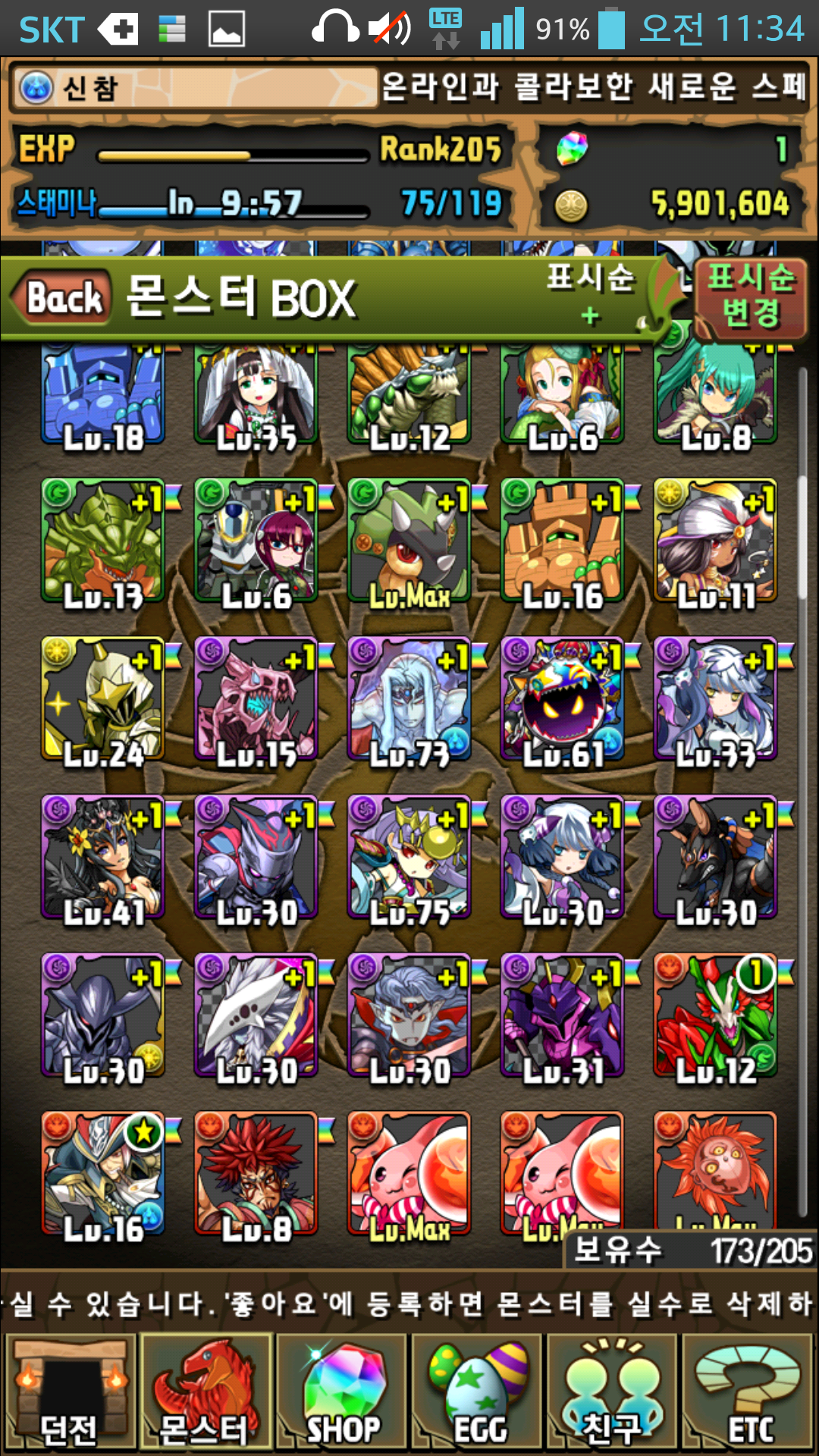Select the Lv.31 purple monster

click(563, 1016)
